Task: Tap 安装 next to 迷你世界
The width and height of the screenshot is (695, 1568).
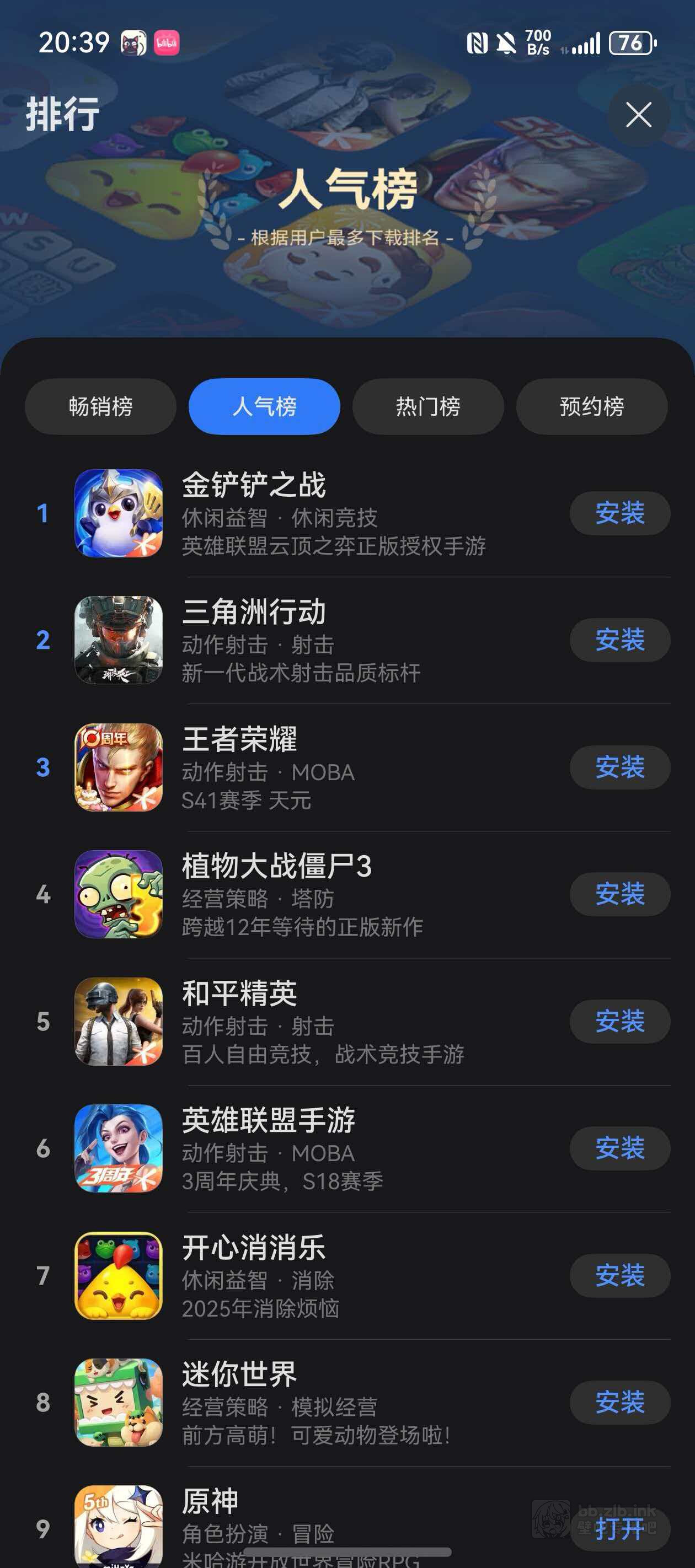Action: point(619,1403)
